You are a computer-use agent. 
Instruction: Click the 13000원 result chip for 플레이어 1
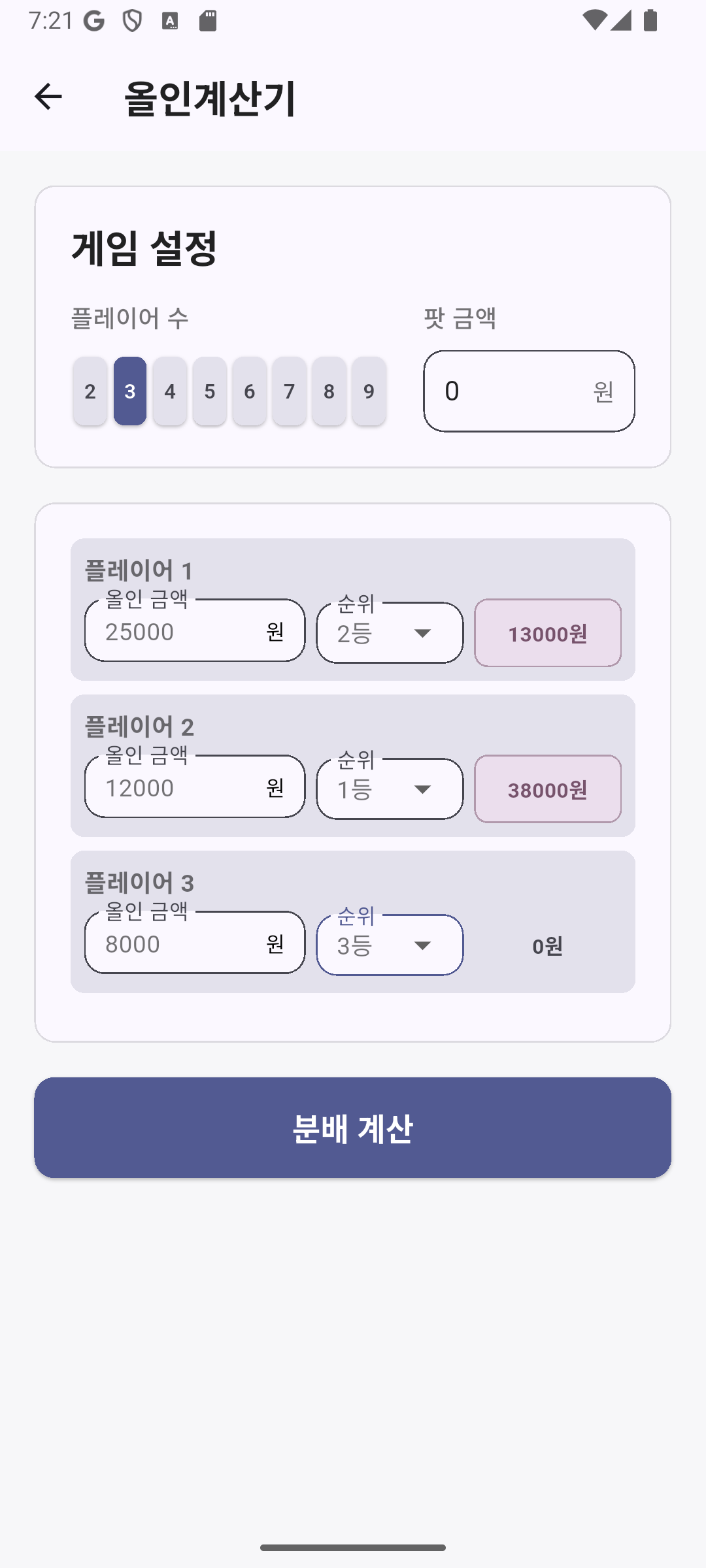point(548,632)
